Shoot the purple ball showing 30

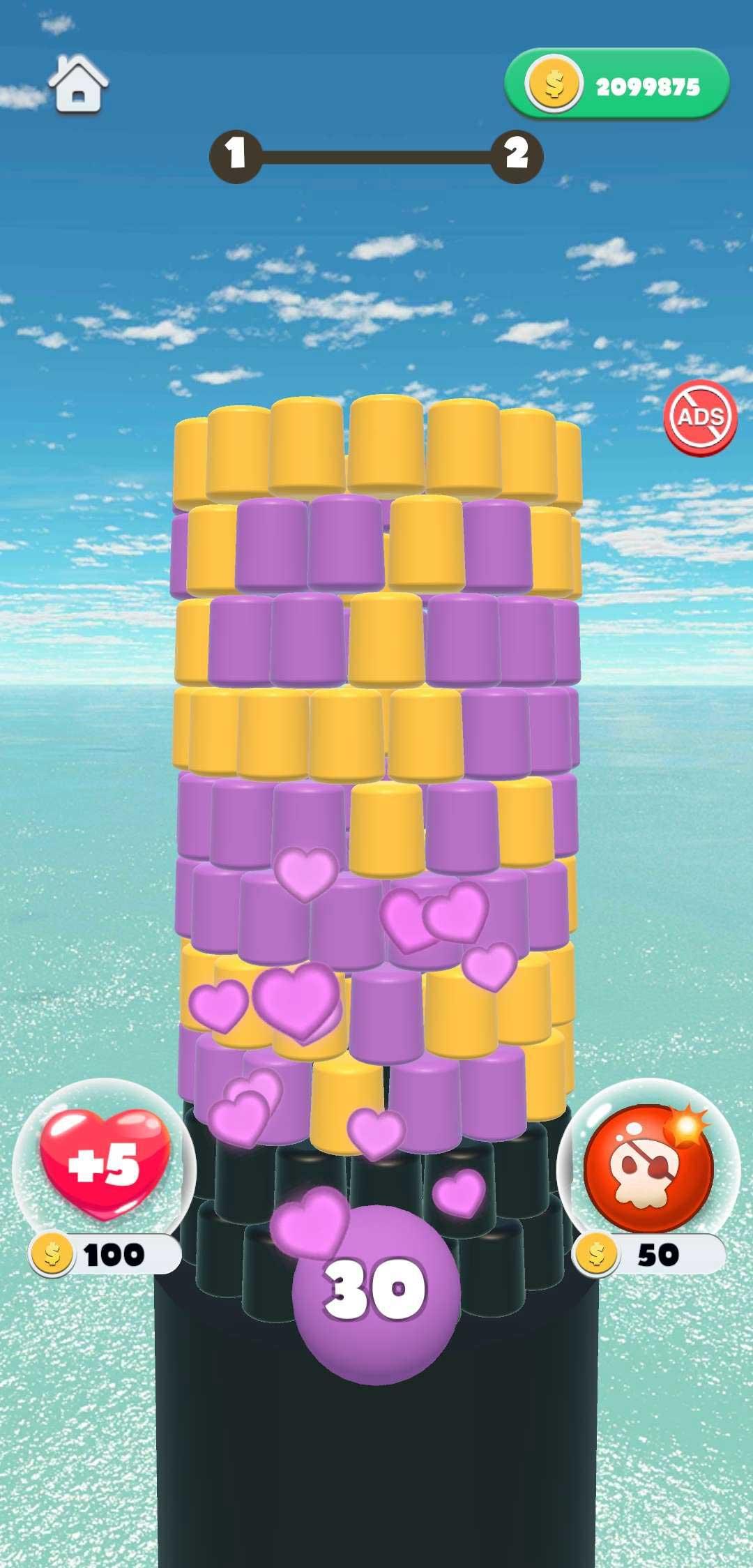click(376, 1295)
